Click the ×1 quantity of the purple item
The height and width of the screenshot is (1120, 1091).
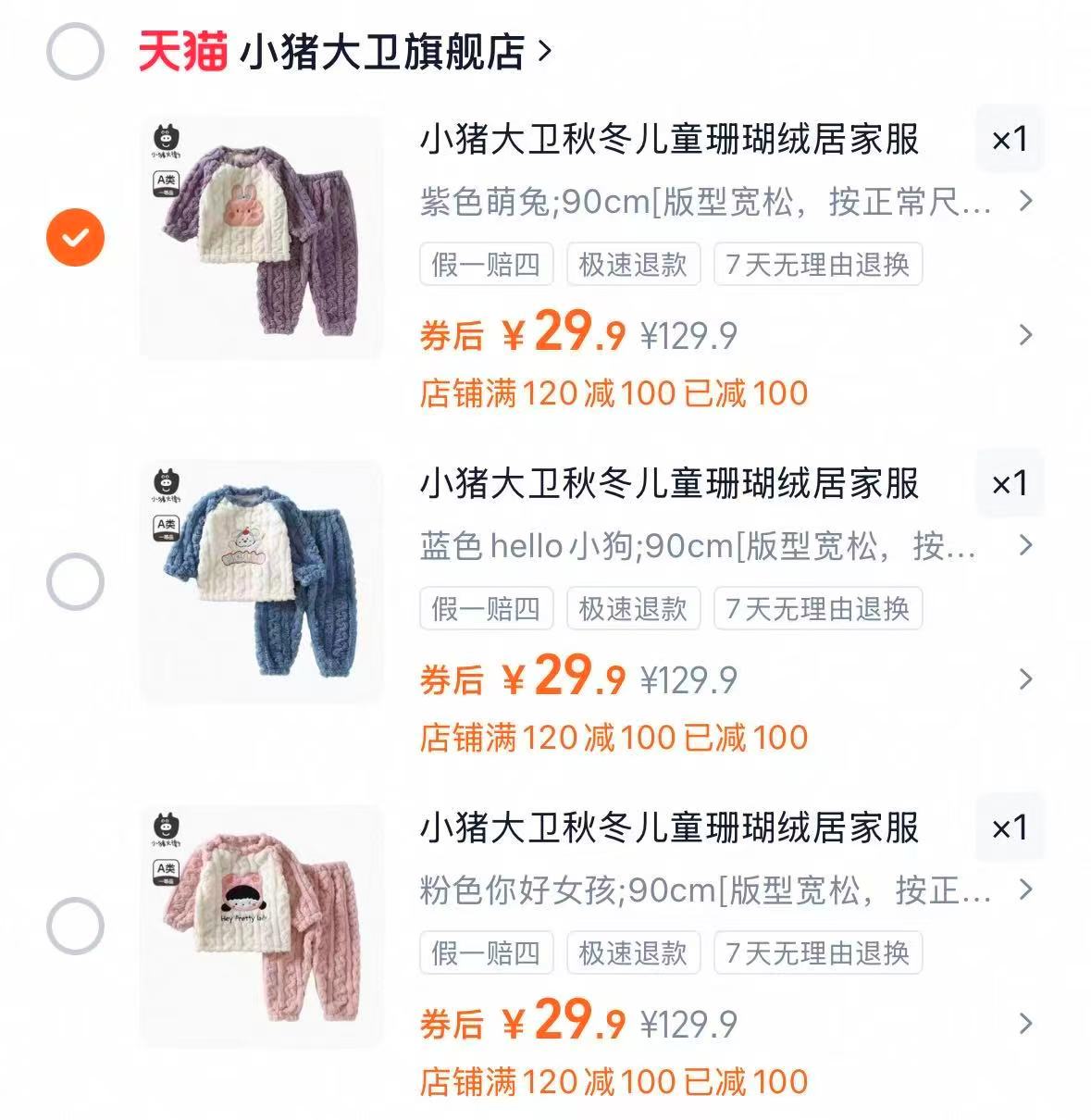point(1010,141)
